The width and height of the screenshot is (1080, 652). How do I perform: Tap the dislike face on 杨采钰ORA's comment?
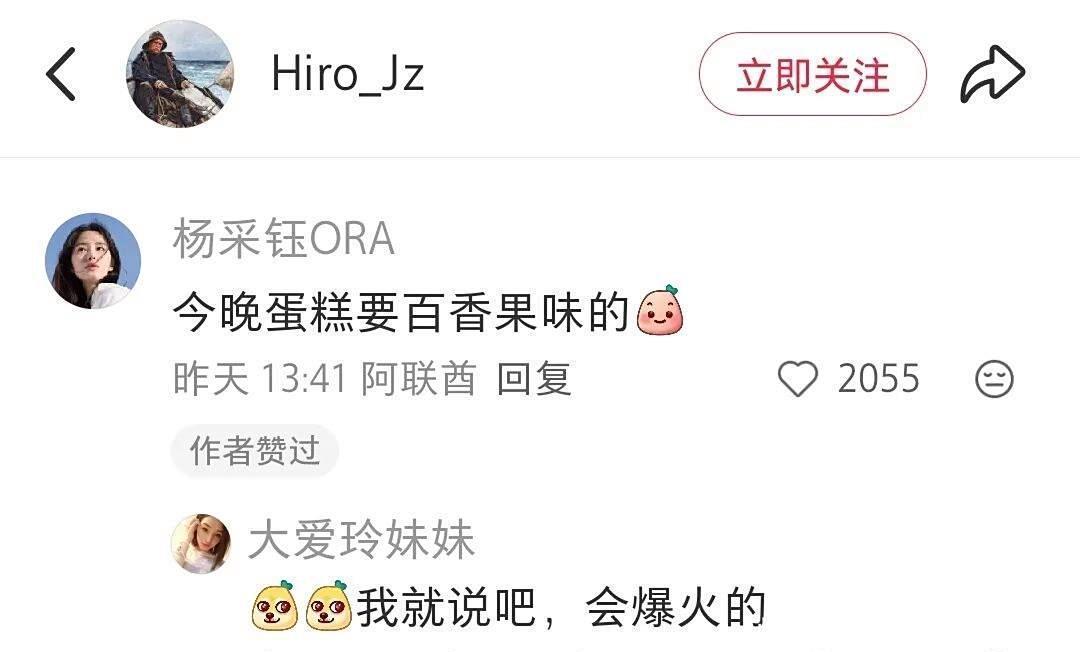[x=994, y=379]
